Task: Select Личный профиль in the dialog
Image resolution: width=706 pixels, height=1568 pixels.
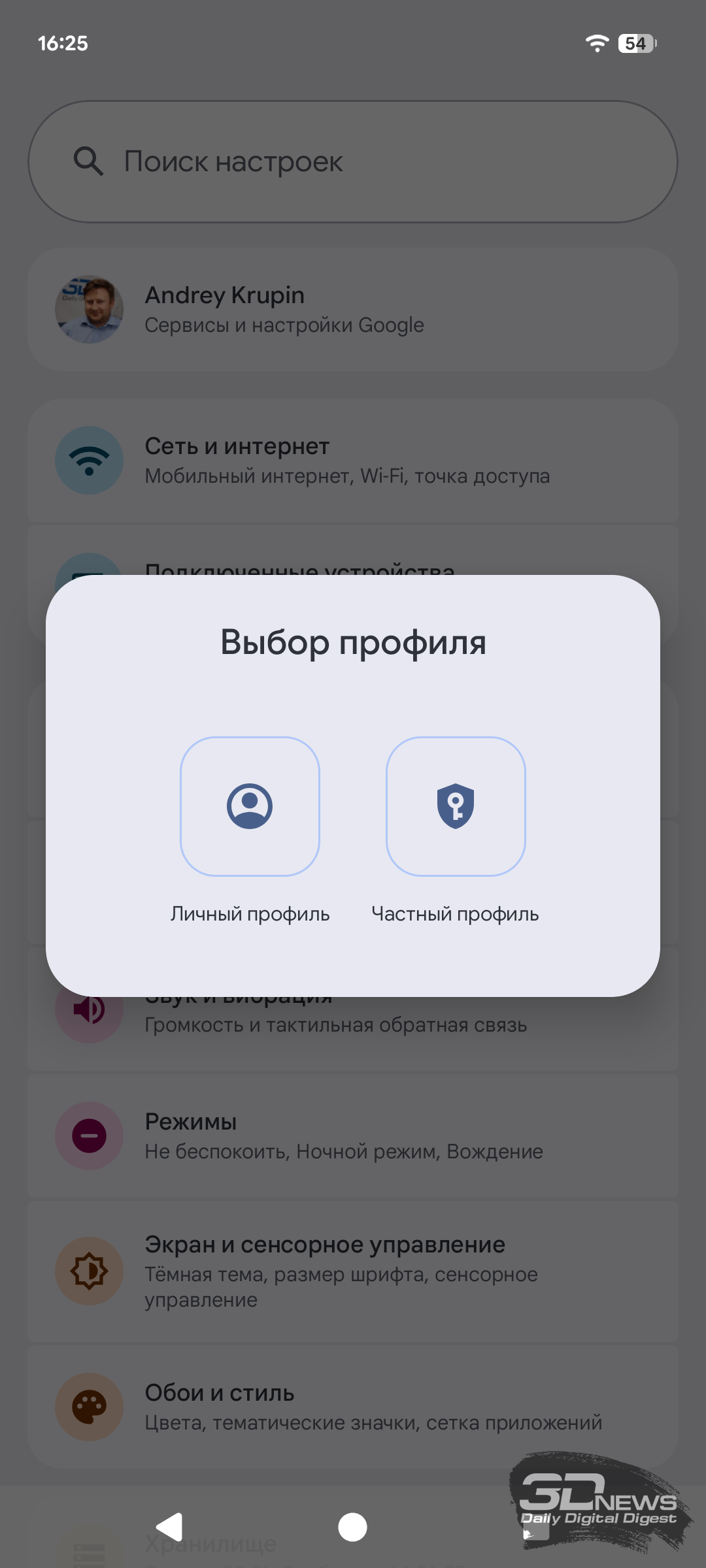Action: tap(250, 807)
